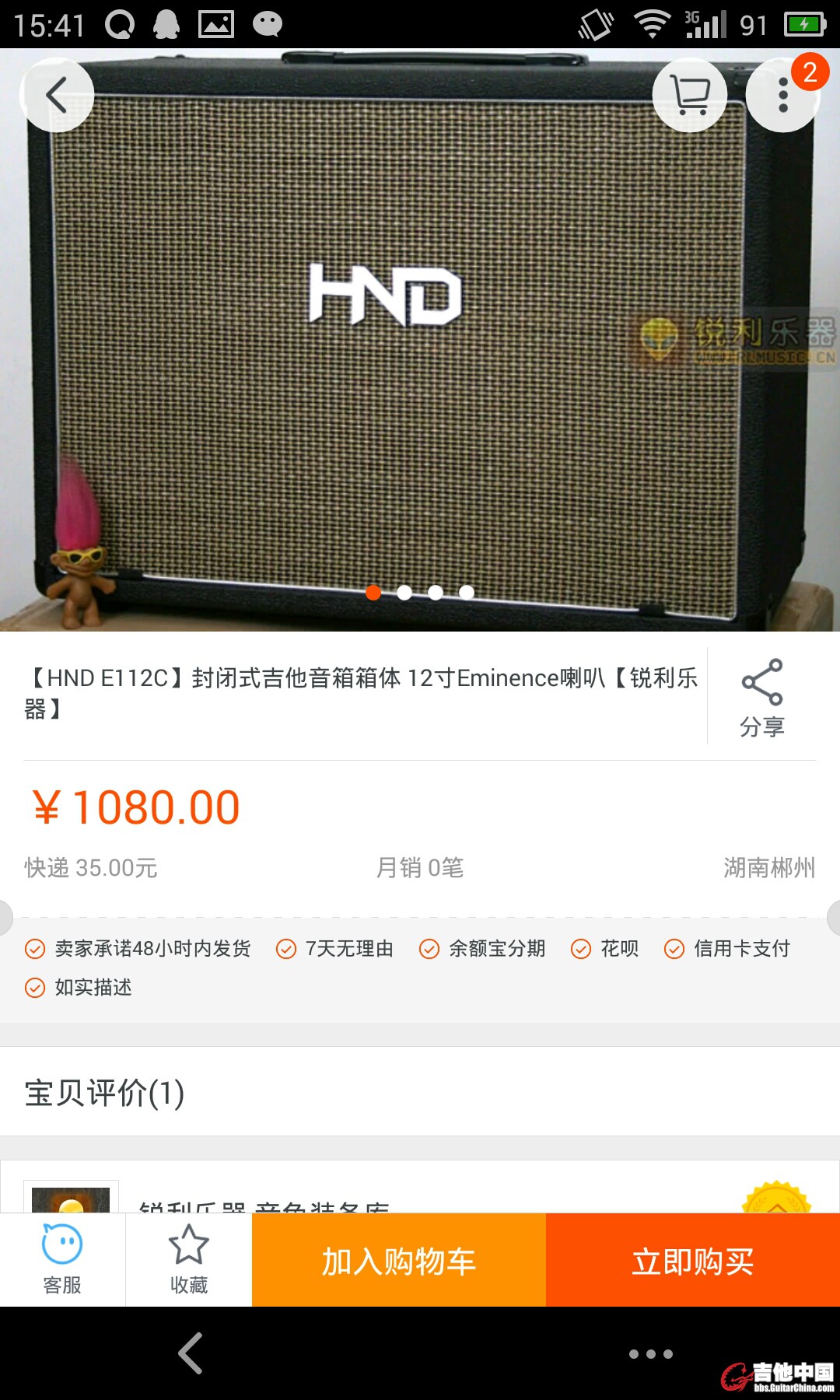Contact customer service via 客服

(62, 1260)
